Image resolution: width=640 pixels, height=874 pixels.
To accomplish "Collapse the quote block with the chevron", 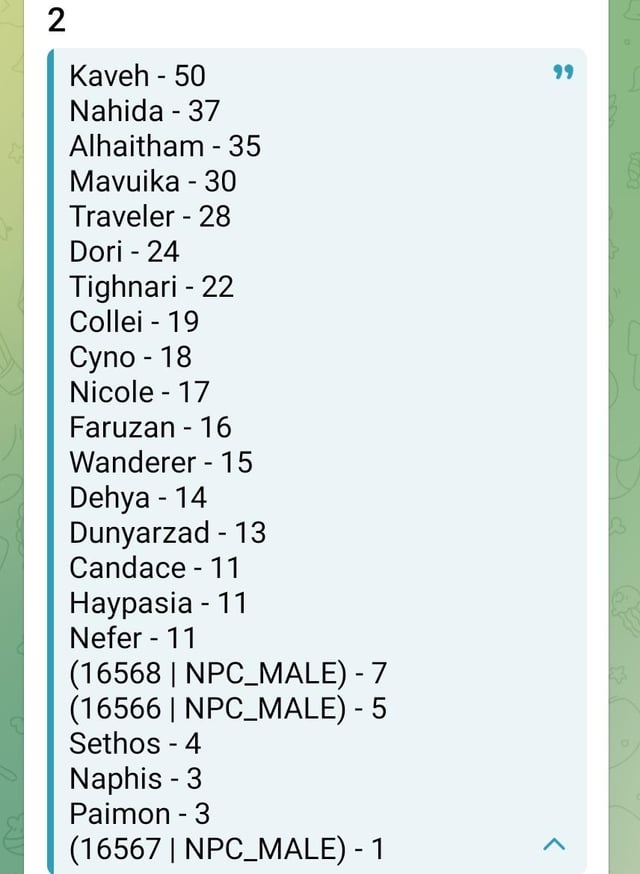I will point(557,846).
